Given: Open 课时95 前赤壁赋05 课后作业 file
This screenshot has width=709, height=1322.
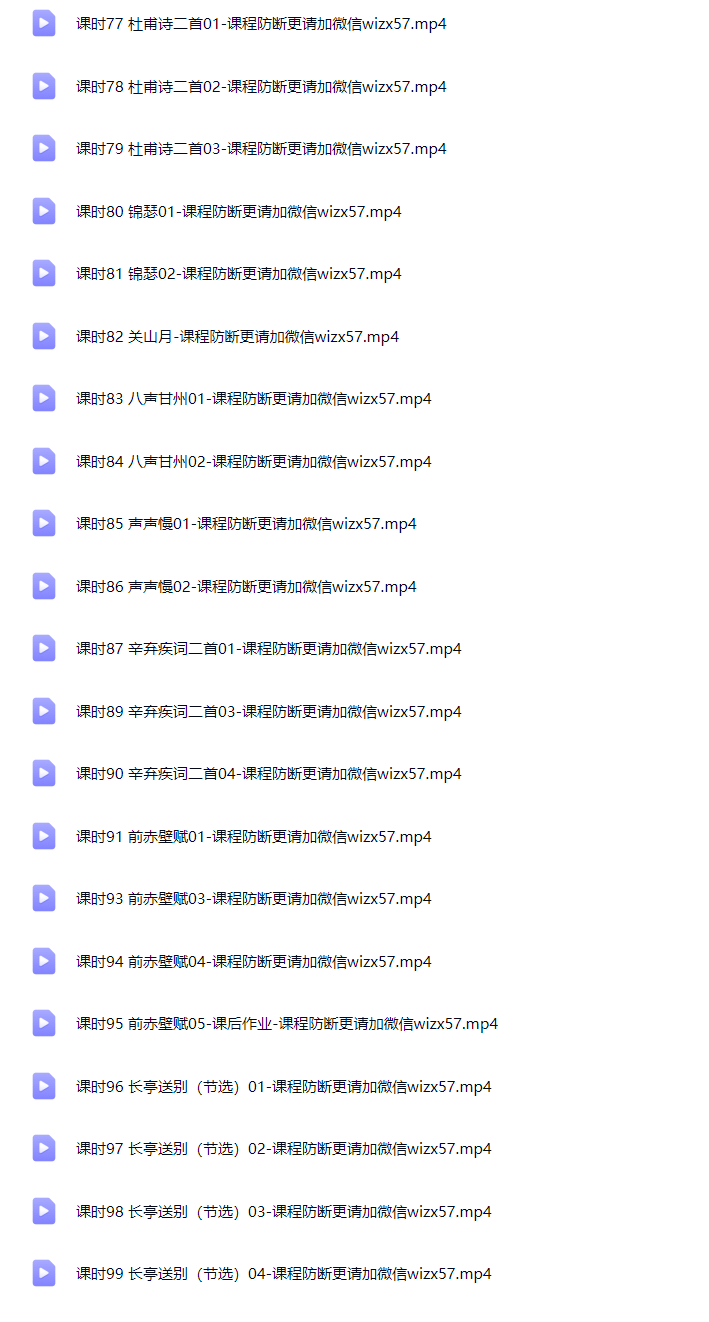Looking at the screenshot, I should pyautogui.click(x=287, y=1024).
